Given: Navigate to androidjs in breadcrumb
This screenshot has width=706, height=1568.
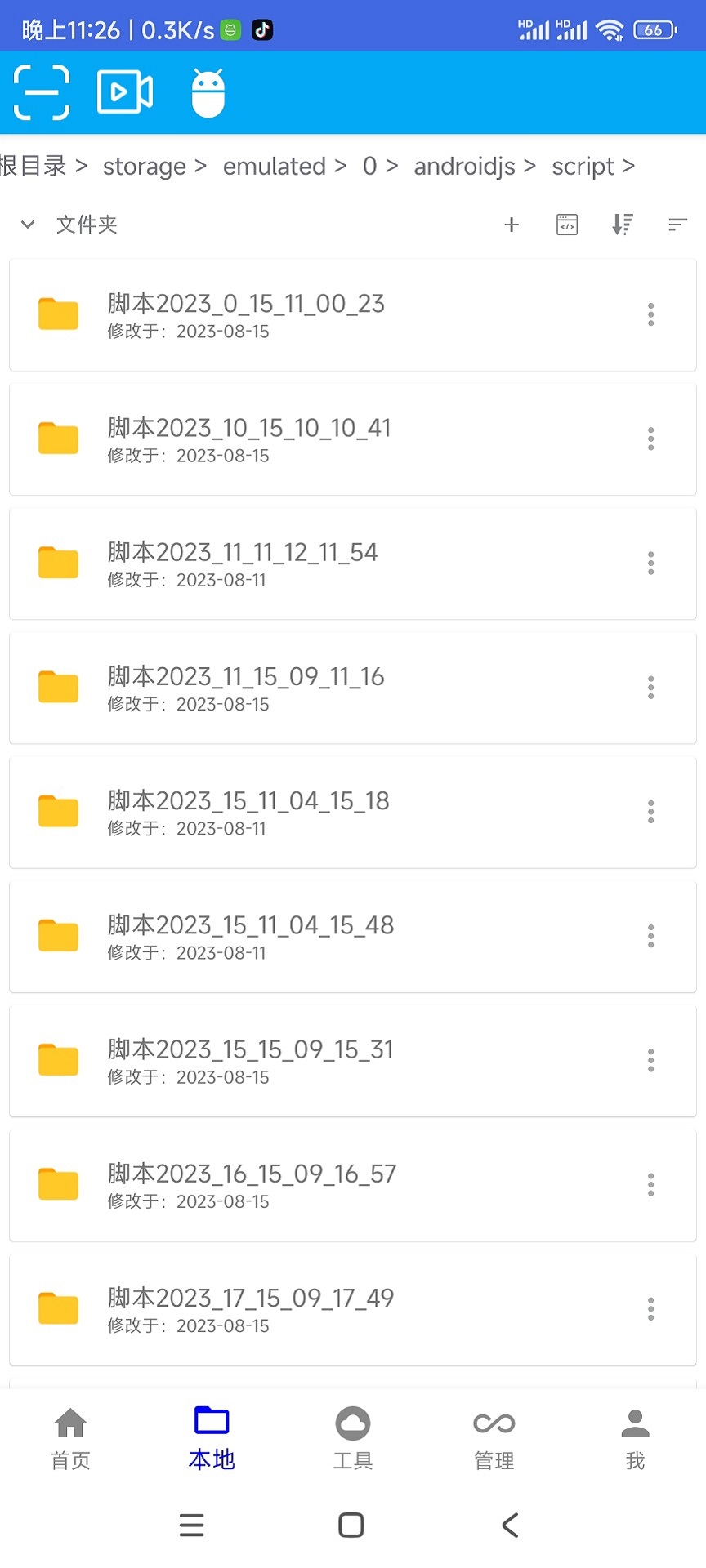Looking at the screenshot, I should (463, 166).
